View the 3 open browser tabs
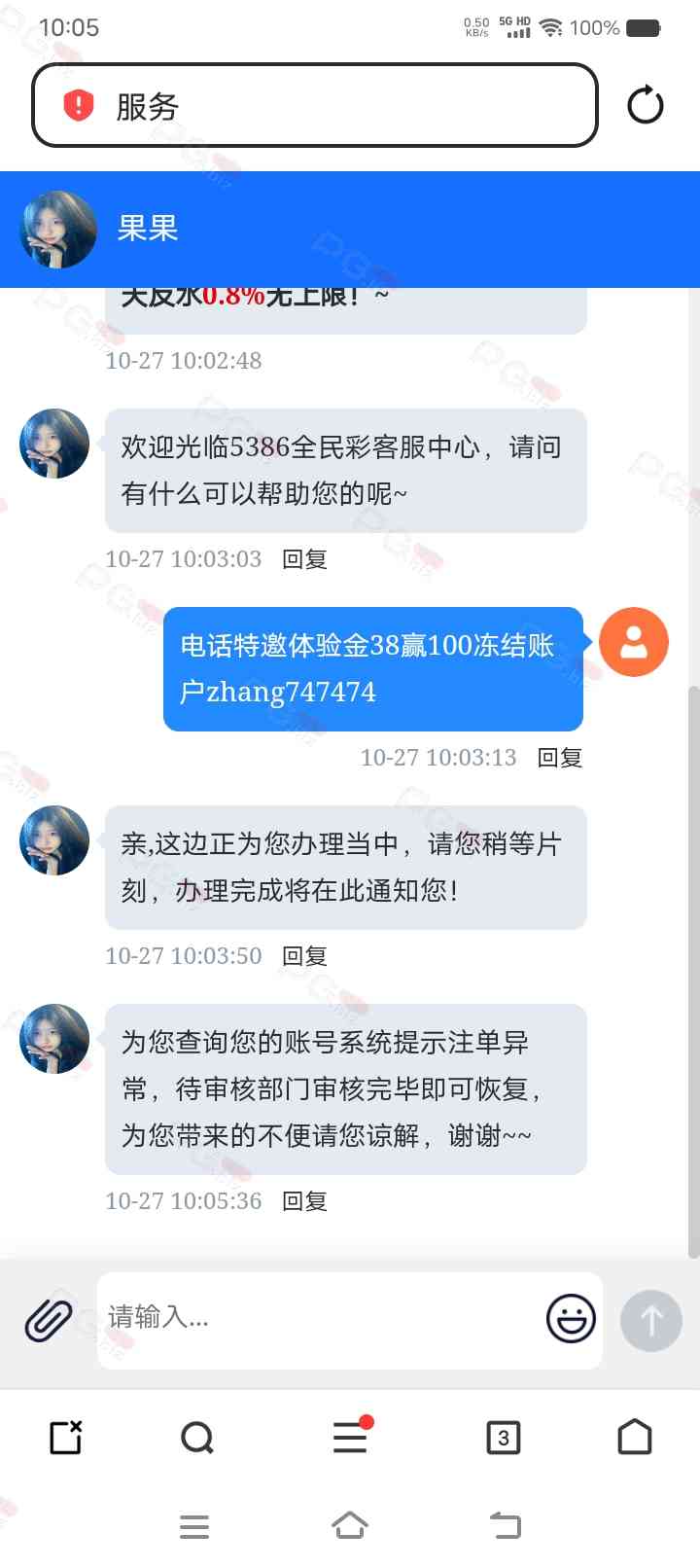The height and width of the screenshot is (1568, 700). (503, 1437)
